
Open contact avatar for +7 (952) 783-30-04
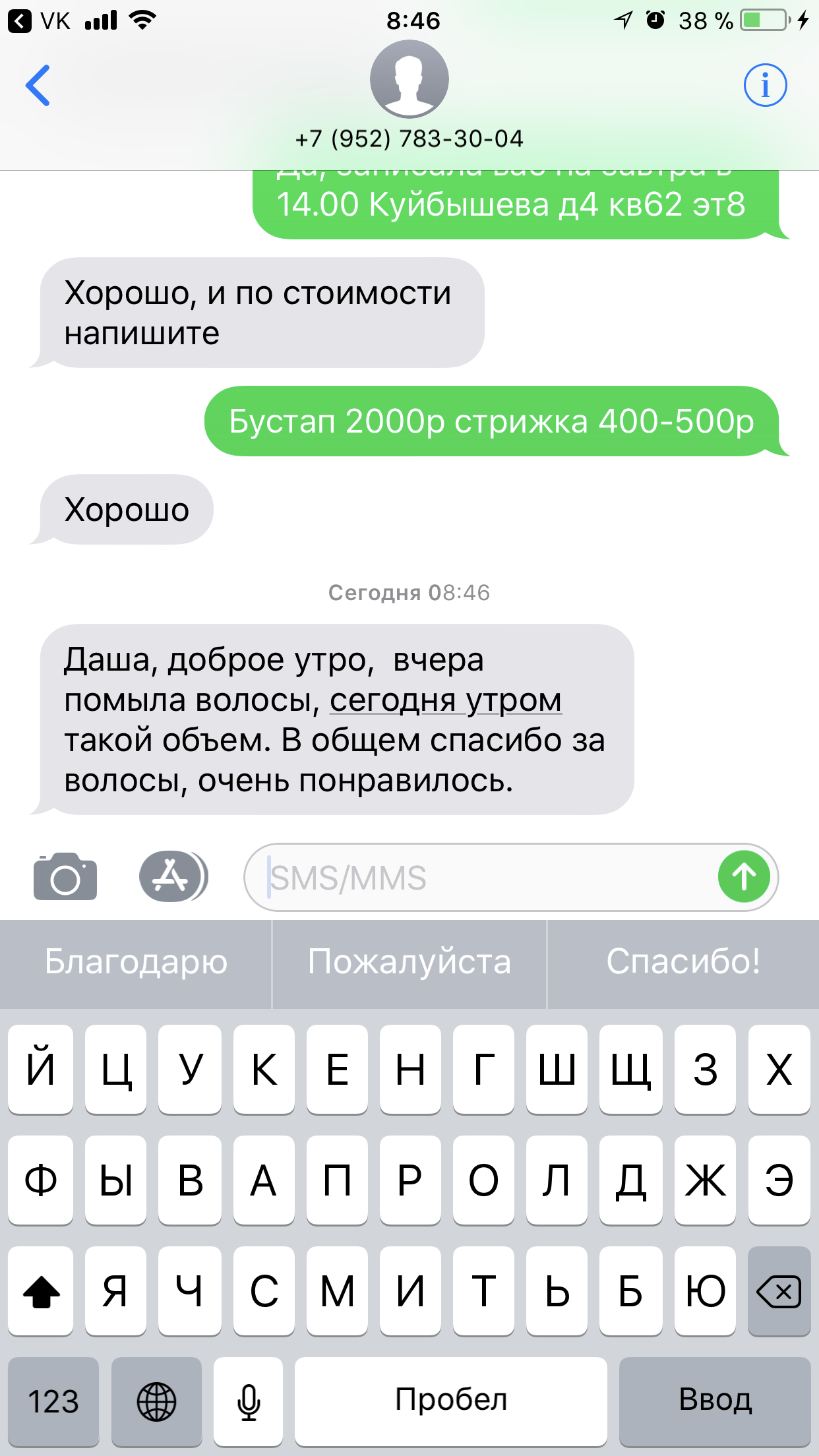(x=409, y=80)
